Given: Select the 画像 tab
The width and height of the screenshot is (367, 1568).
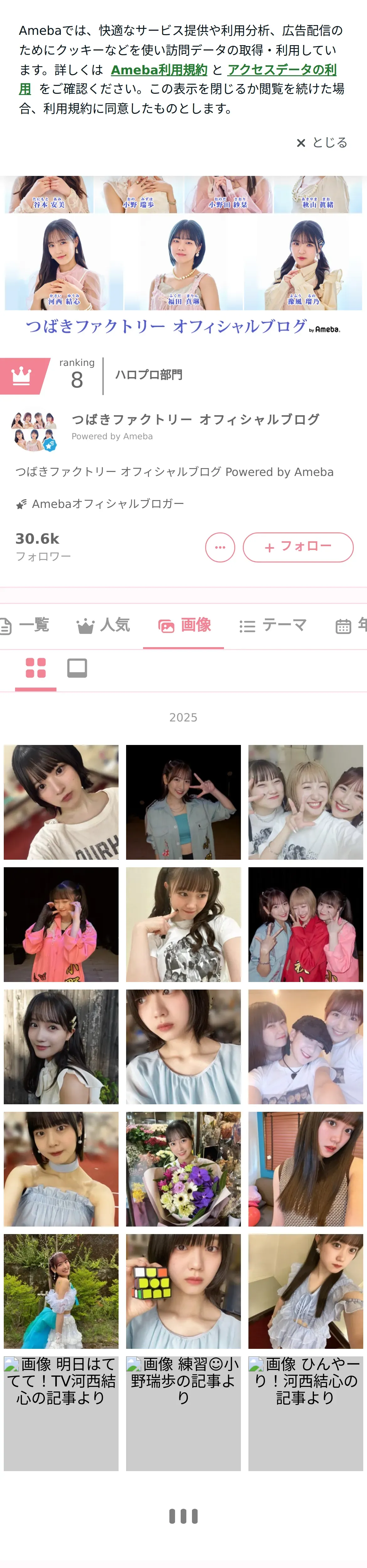Looking at the screenshot, I should (x=184, y=625).
